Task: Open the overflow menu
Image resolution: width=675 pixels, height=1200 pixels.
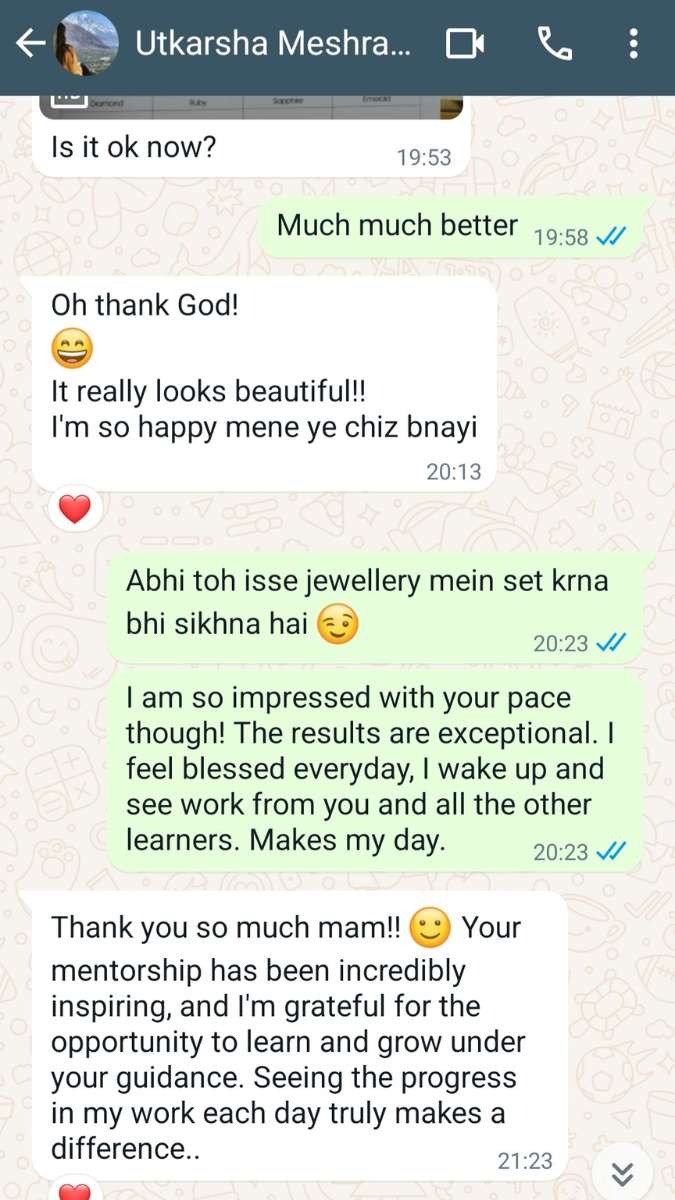Action: tap(633, 44)
